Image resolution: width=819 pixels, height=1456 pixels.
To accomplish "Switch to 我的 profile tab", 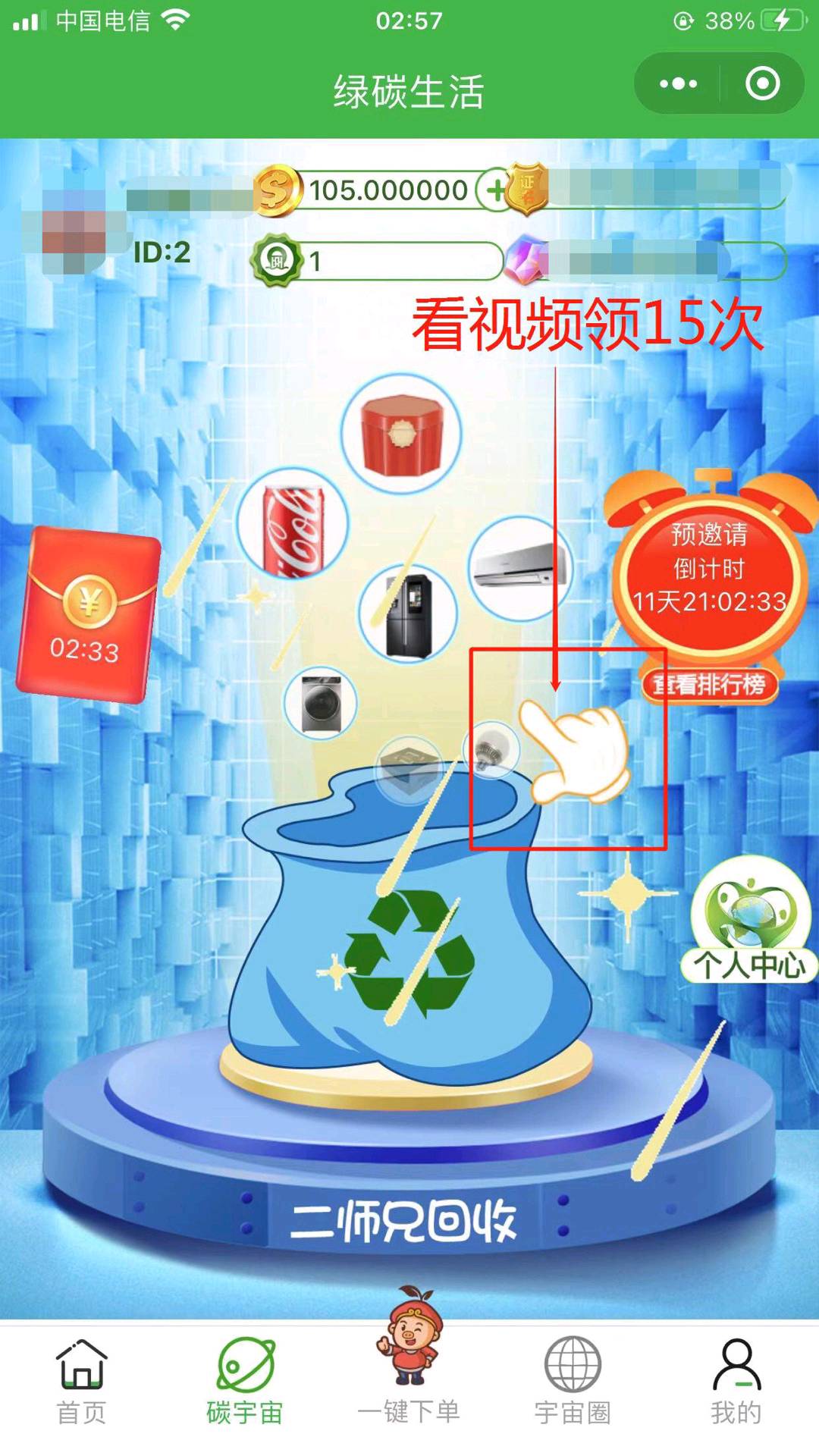I will point(736,1382).
